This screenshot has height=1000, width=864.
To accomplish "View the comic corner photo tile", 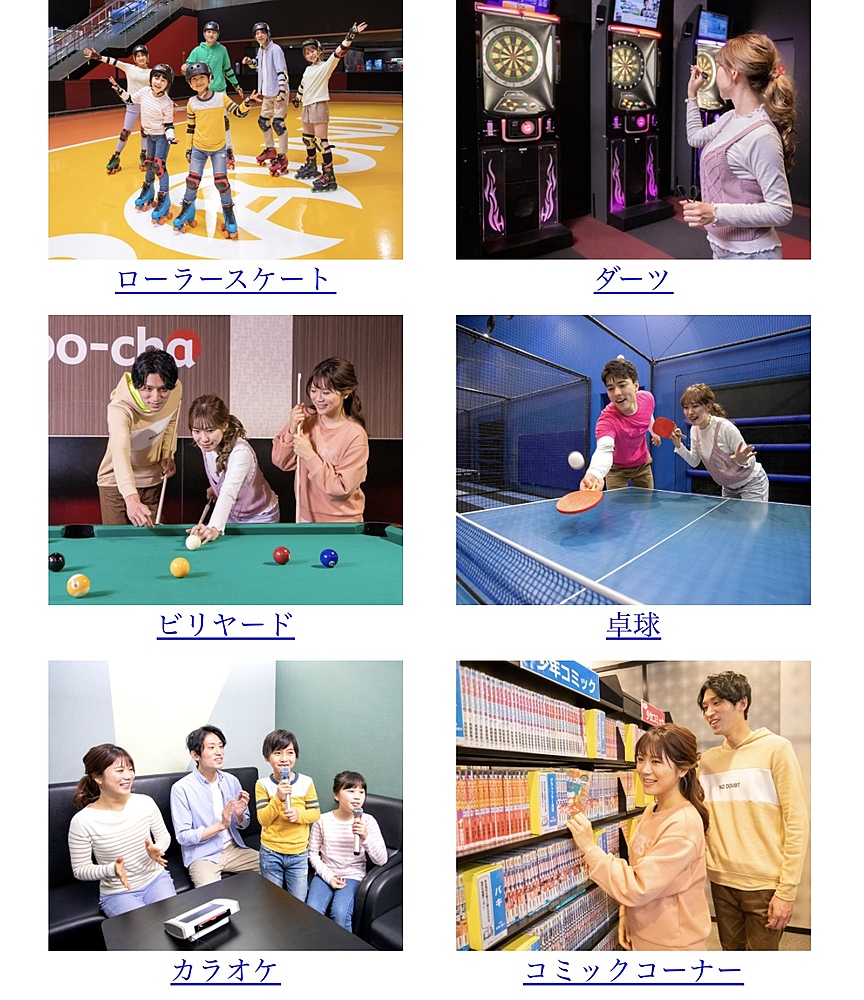I will point(633,805).
